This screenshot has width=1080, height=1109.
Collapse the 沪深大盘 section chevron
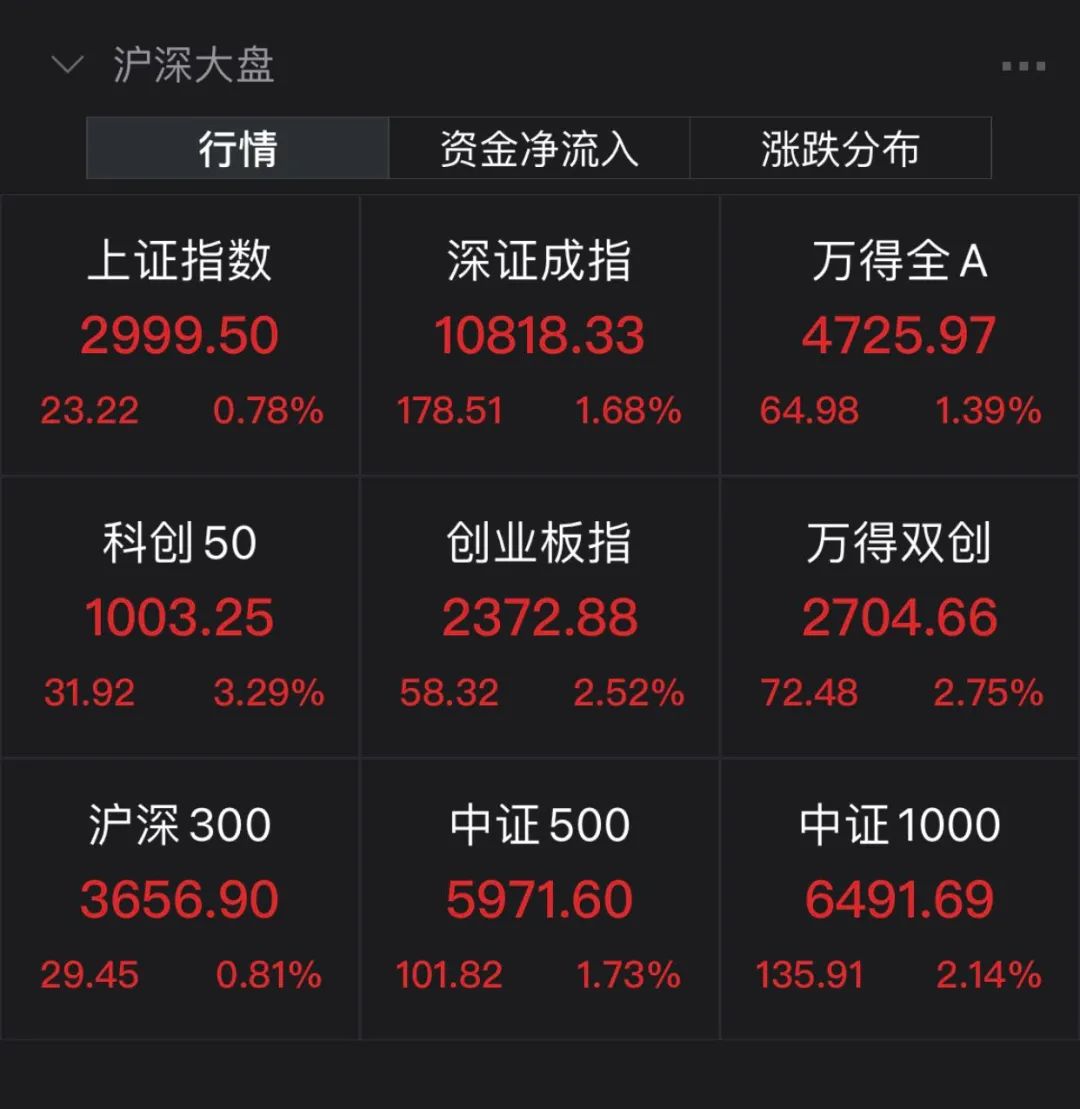click(x=67, y=66)
